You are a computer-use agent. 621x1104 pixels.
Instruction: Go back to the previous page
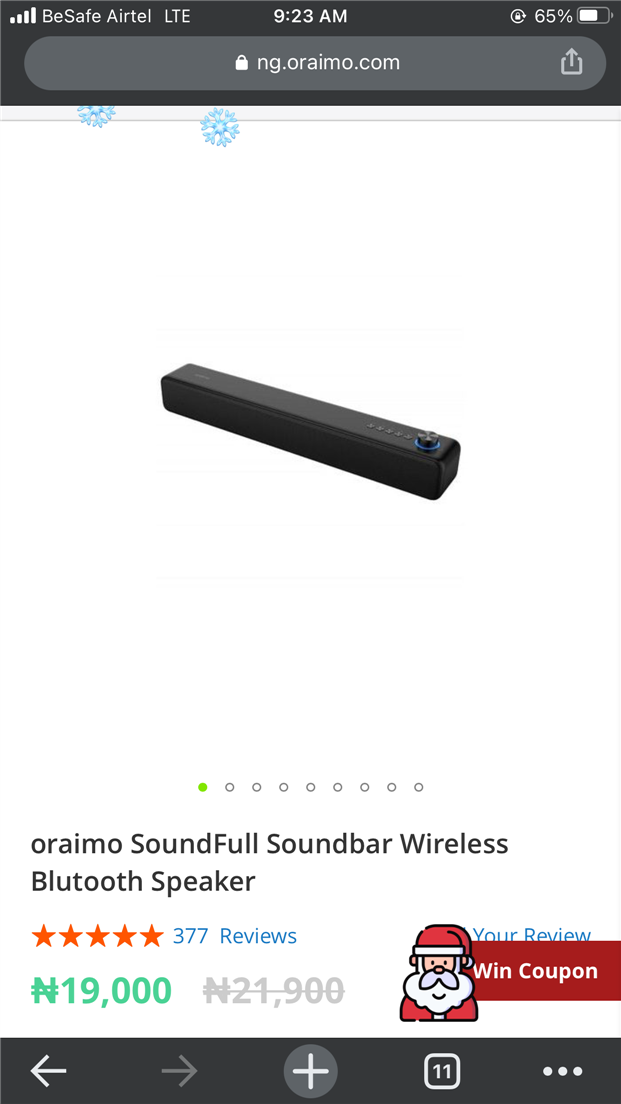click(48, 1071)
